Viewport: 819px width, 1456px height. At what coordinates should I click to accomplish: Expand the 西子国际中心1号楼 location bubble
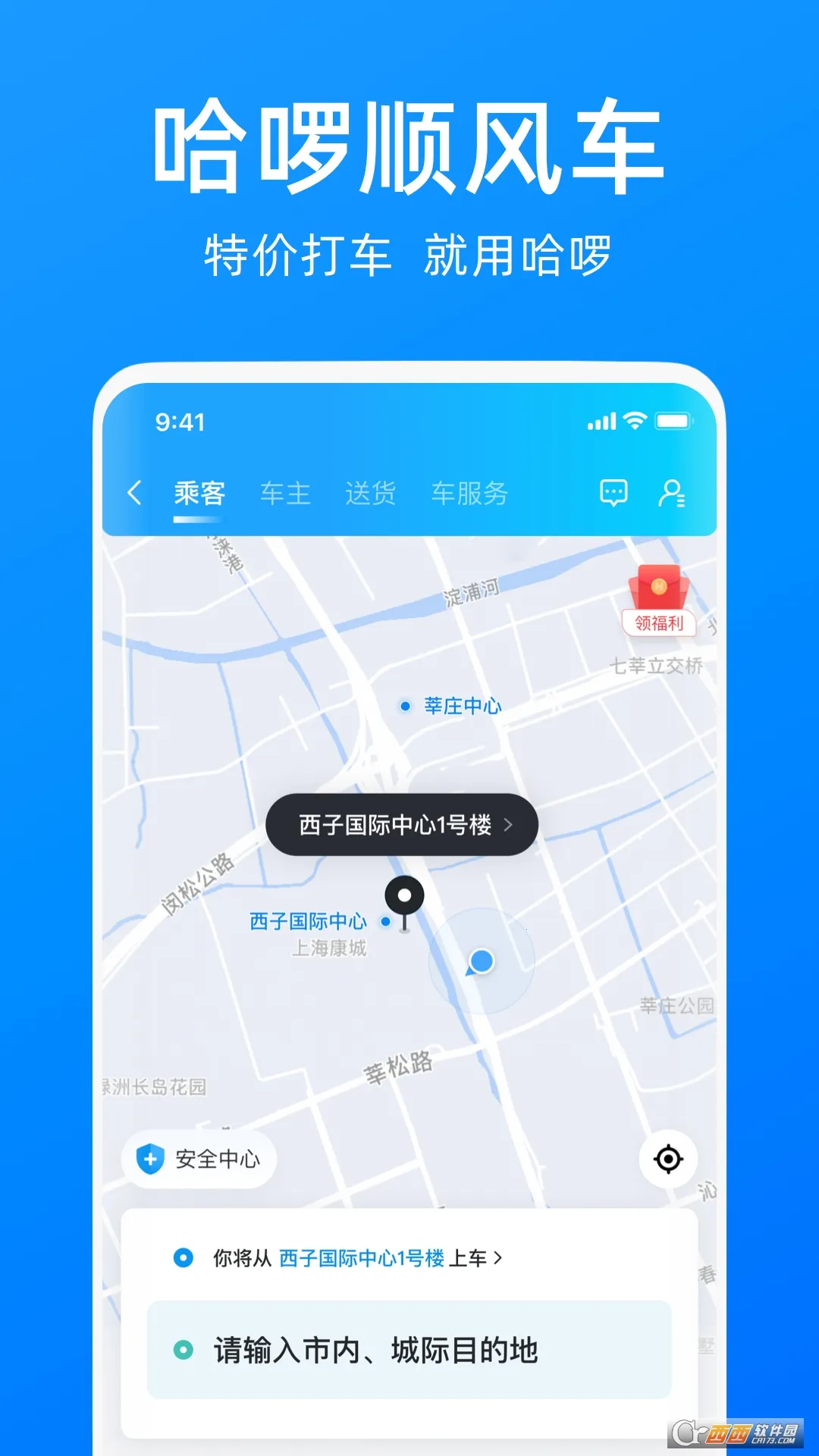point(402,825)
